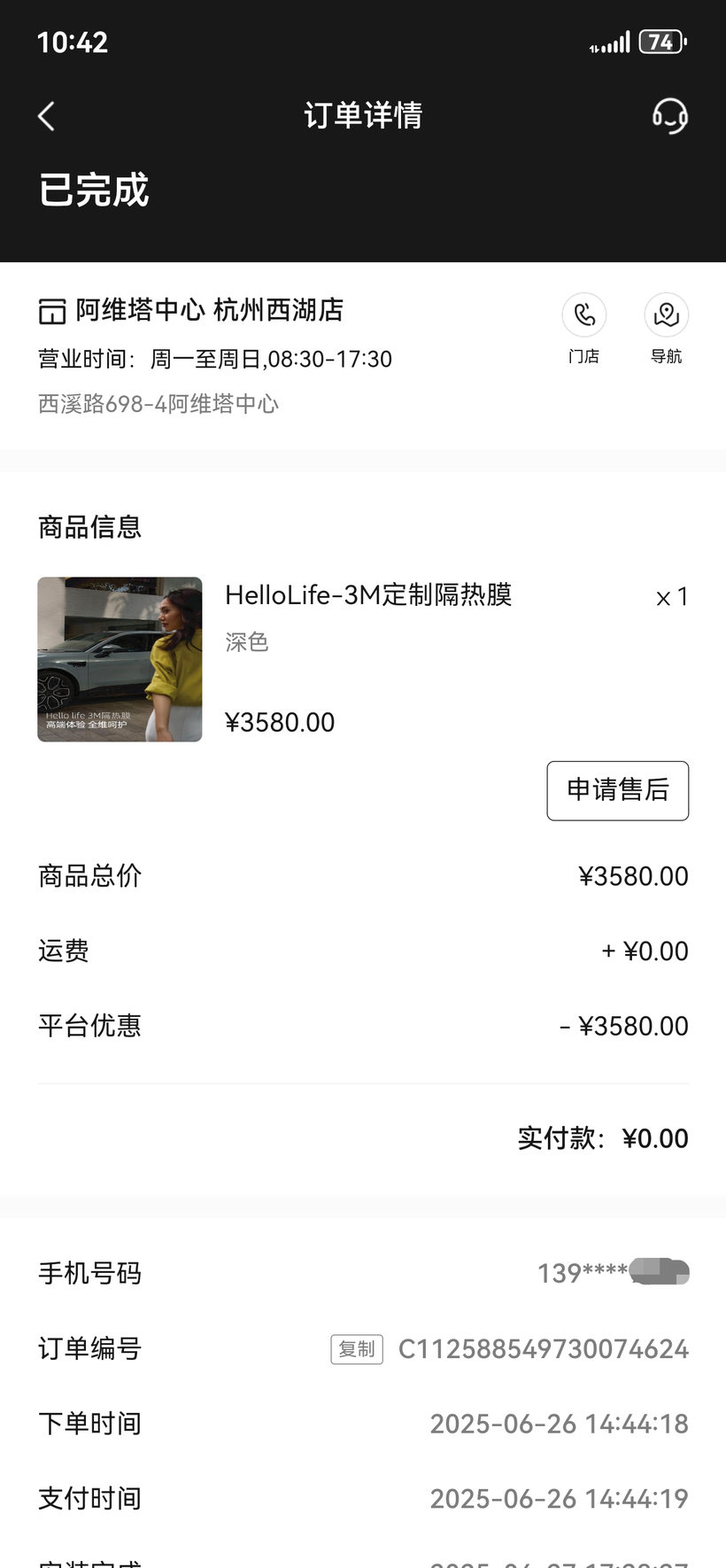Image resolution: width=726 pixels, height=1568 pixels.
Task: Tap the 申请售后 button
Action: (x=617, y=790)
